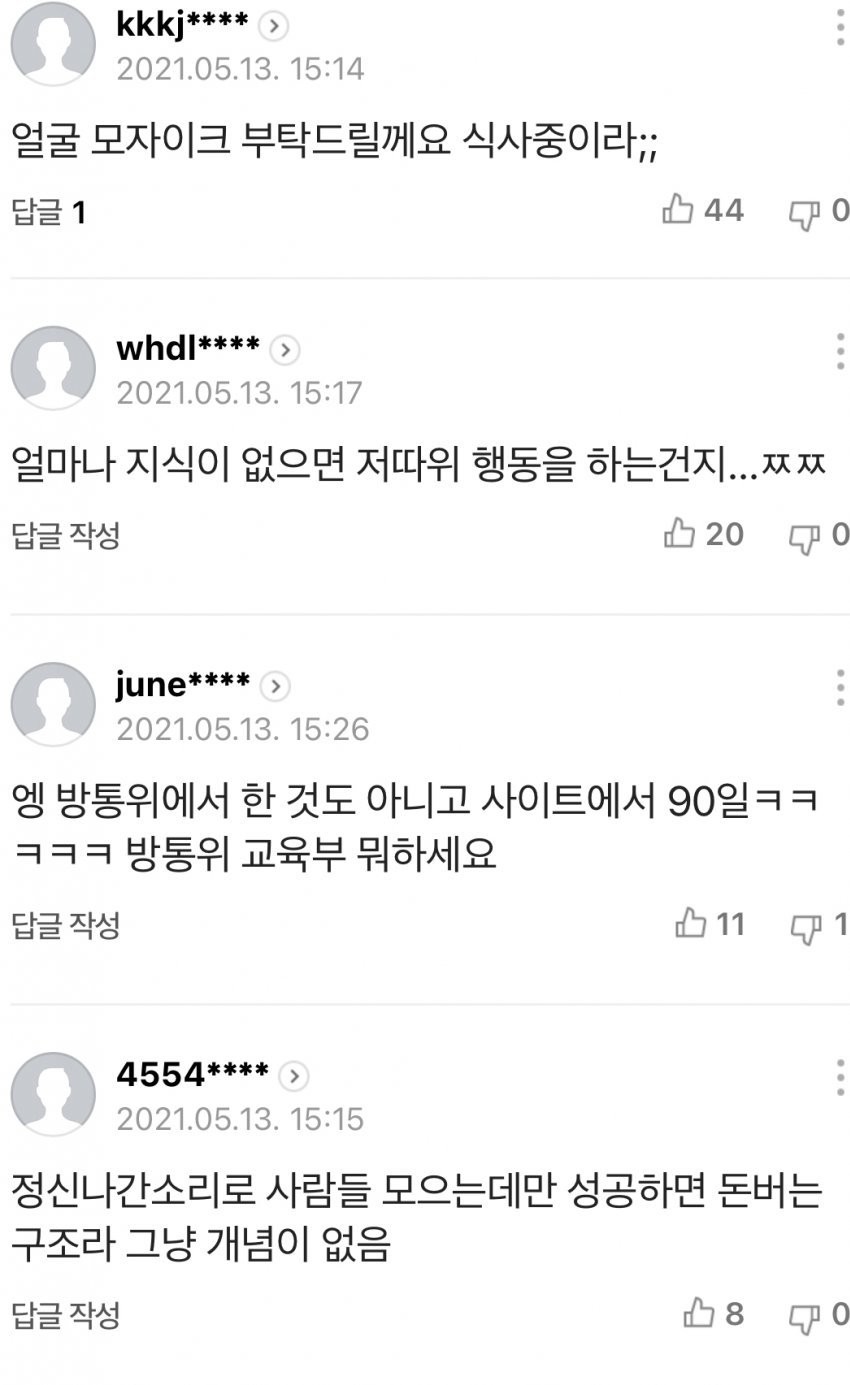
Task: Open 4554**** profile chevron
Action: point(294,1077)
